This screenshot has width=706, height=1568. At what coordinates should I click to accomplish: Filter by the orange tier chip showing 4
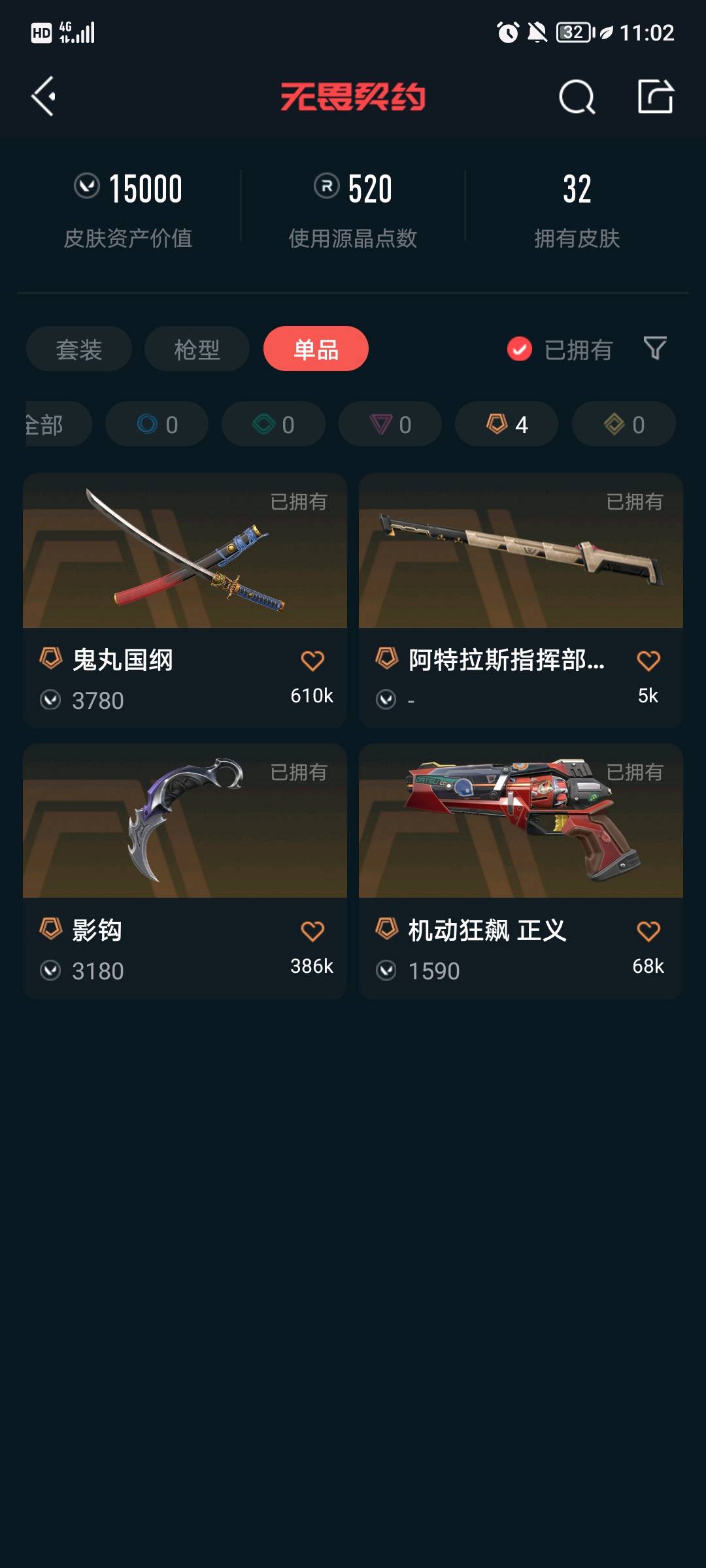tap(507, 425)
